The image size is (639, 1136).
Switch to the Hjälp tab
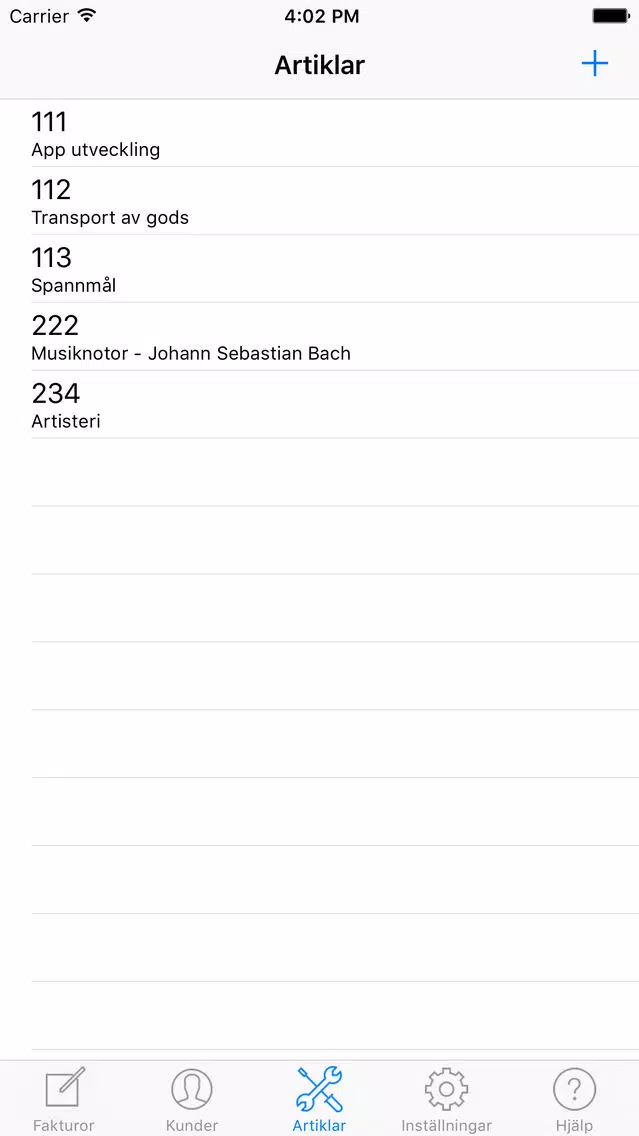575,1099
